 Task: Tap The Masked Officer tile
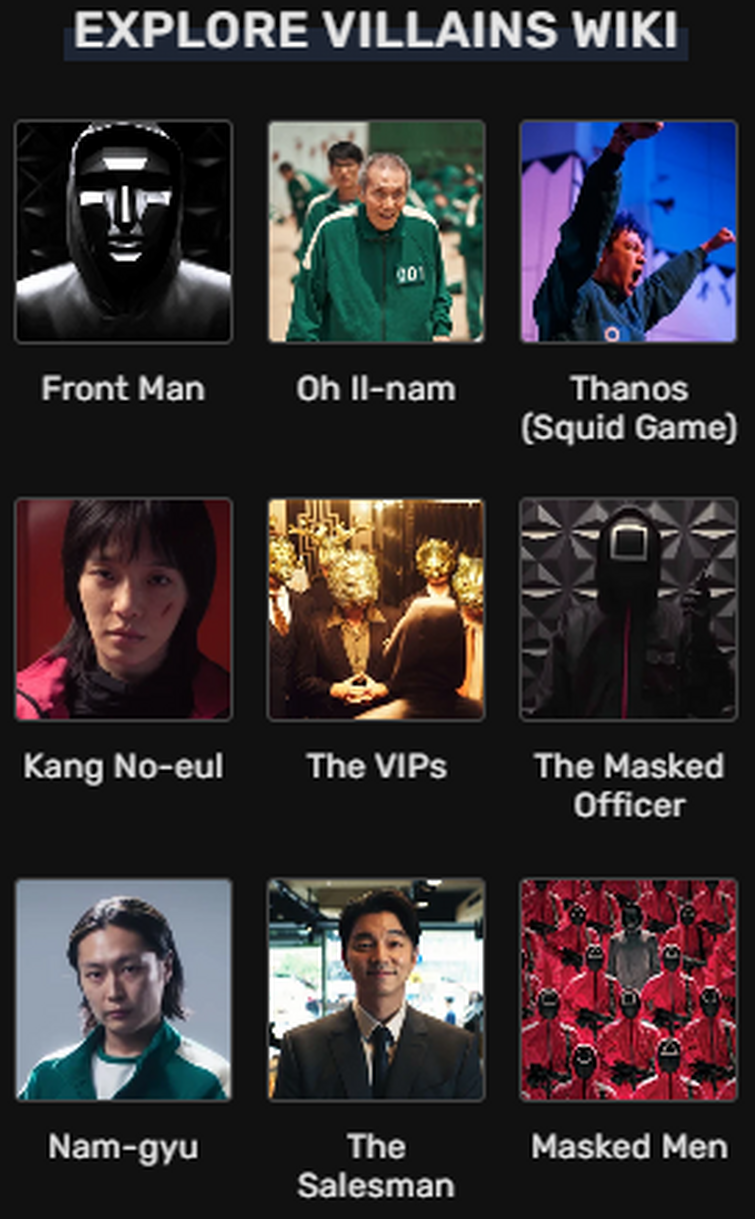(x=628, y=609)
